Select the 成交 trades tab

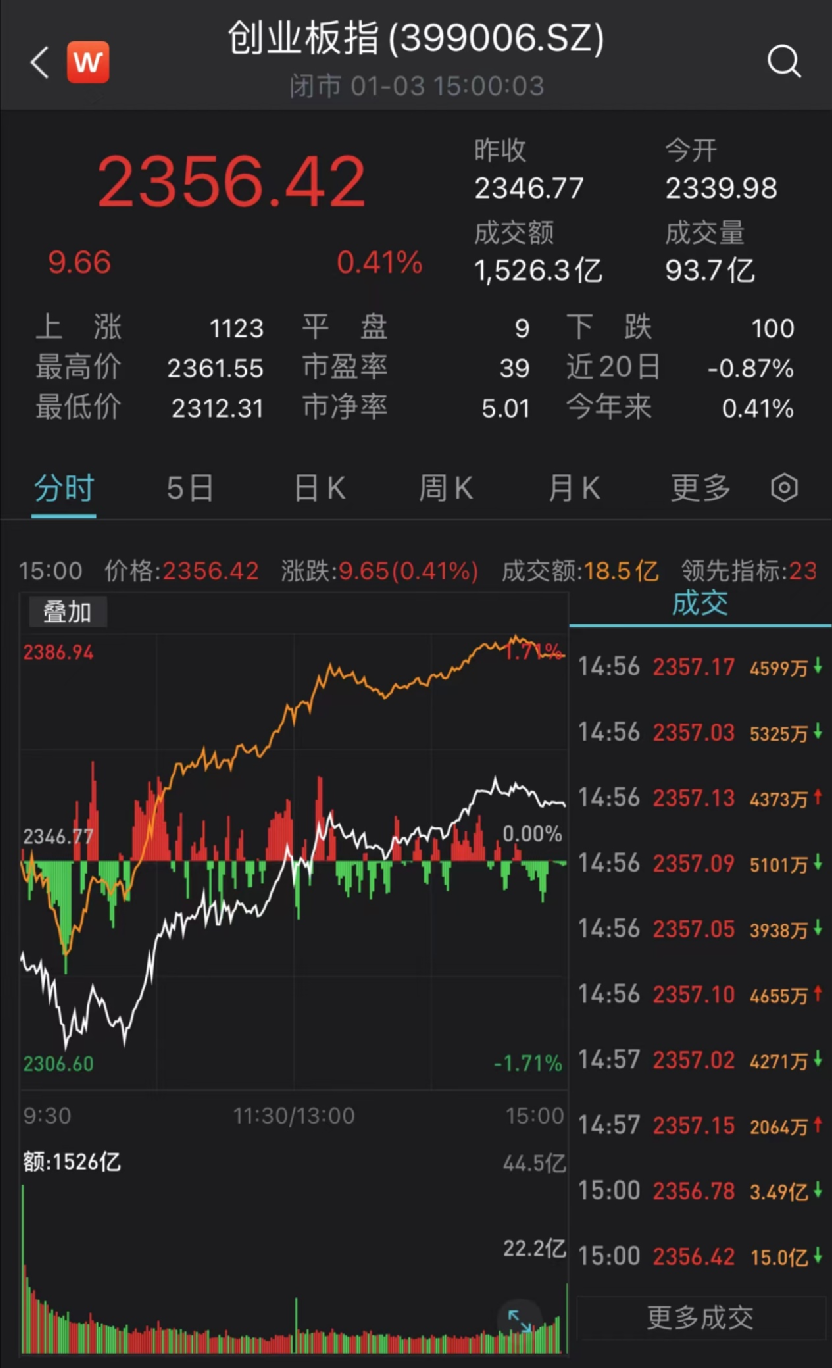pos(700,603)
